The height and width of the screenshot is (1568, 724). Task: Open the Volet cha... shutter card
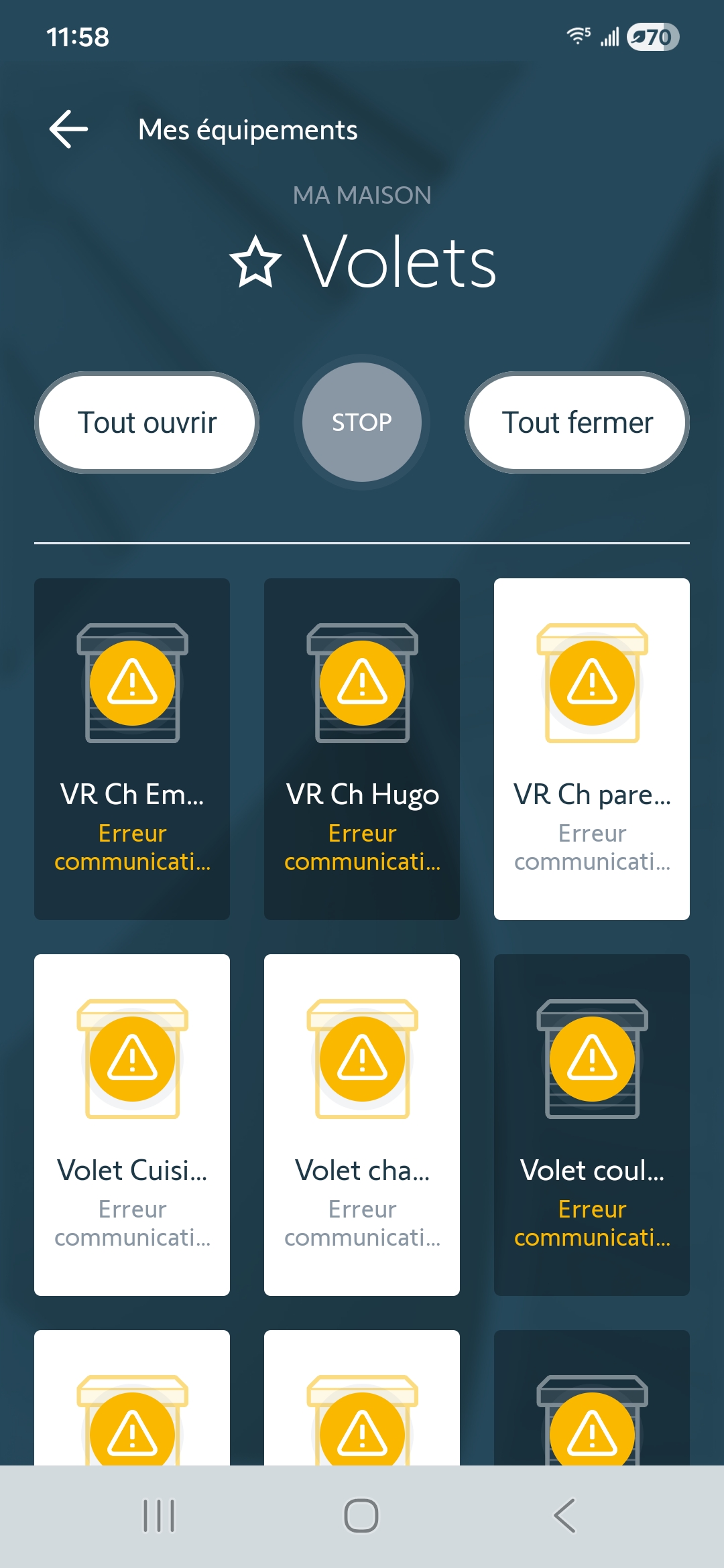pos(362,1124)
